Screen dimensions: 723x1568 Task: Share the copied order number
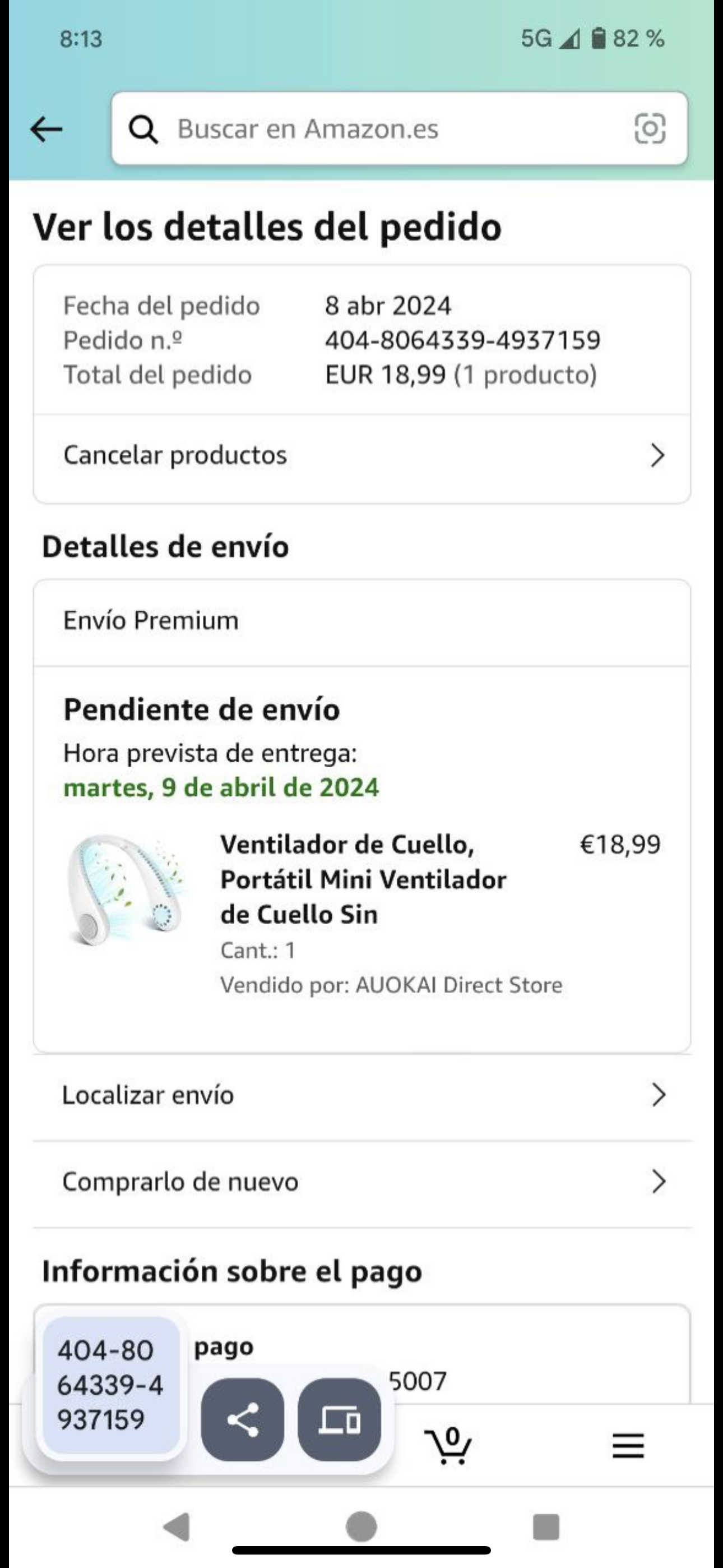tap(242, 1419)
